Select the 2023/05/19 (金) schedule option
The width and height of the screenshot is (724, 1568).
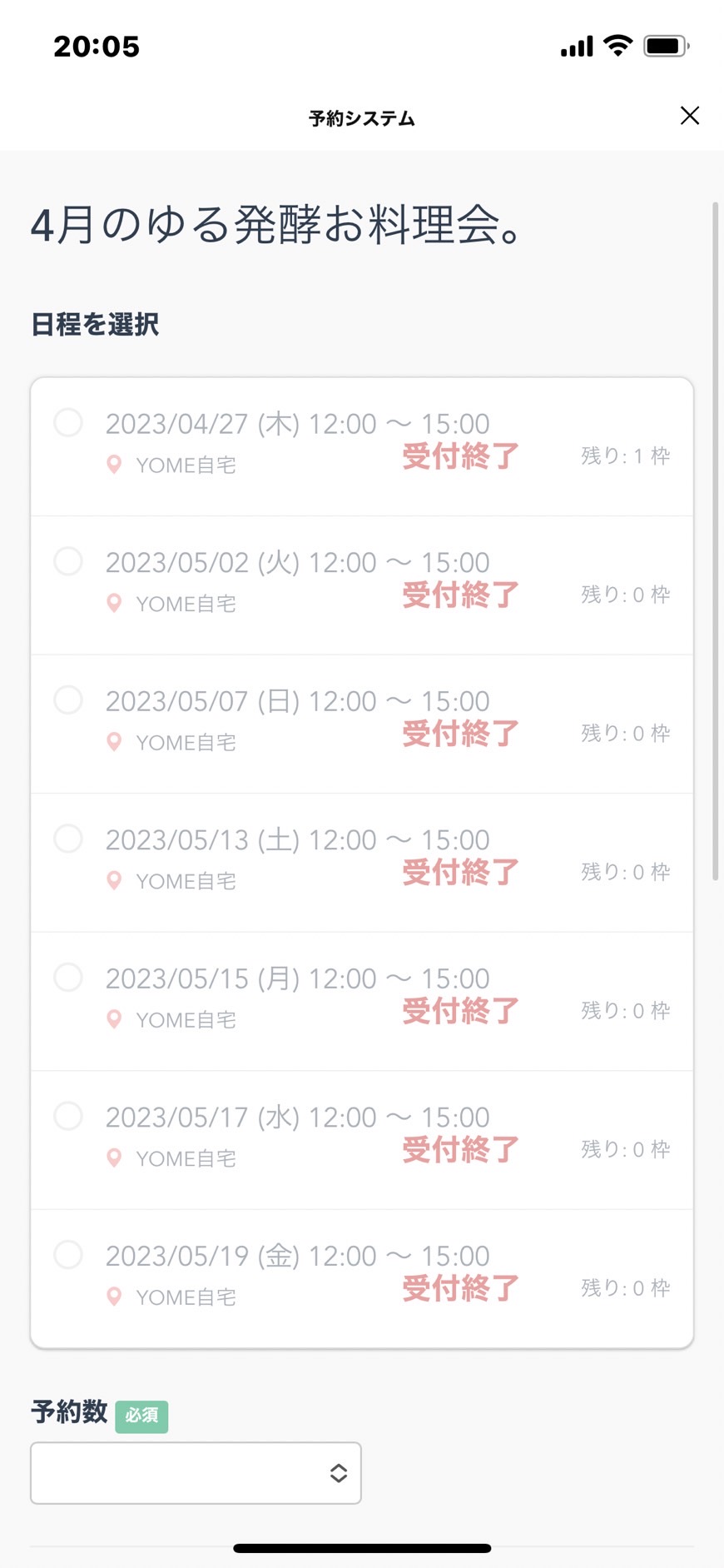[362, 1278]
